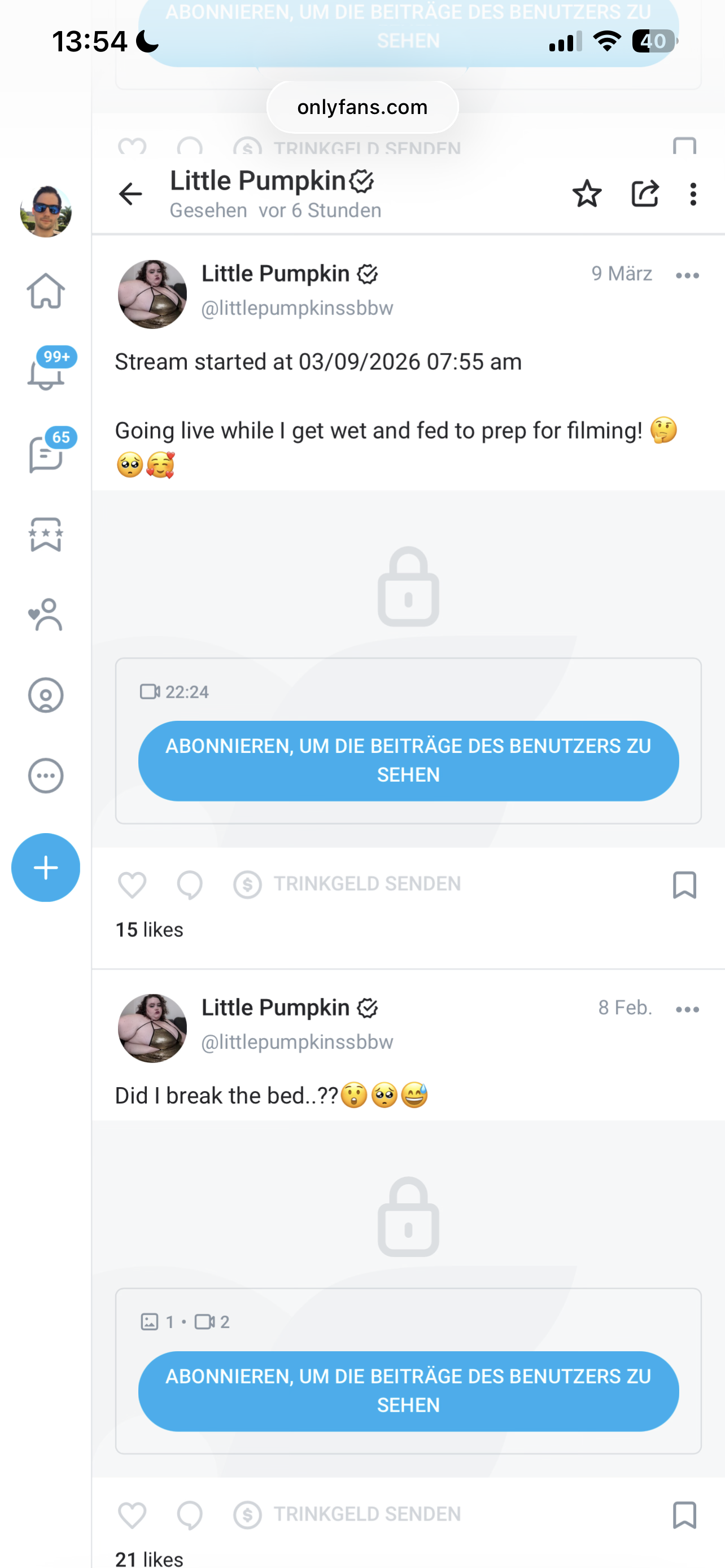725x1568 pixels.
Task: Open messages with the 65 badge
Action: (x=46, y=453)
